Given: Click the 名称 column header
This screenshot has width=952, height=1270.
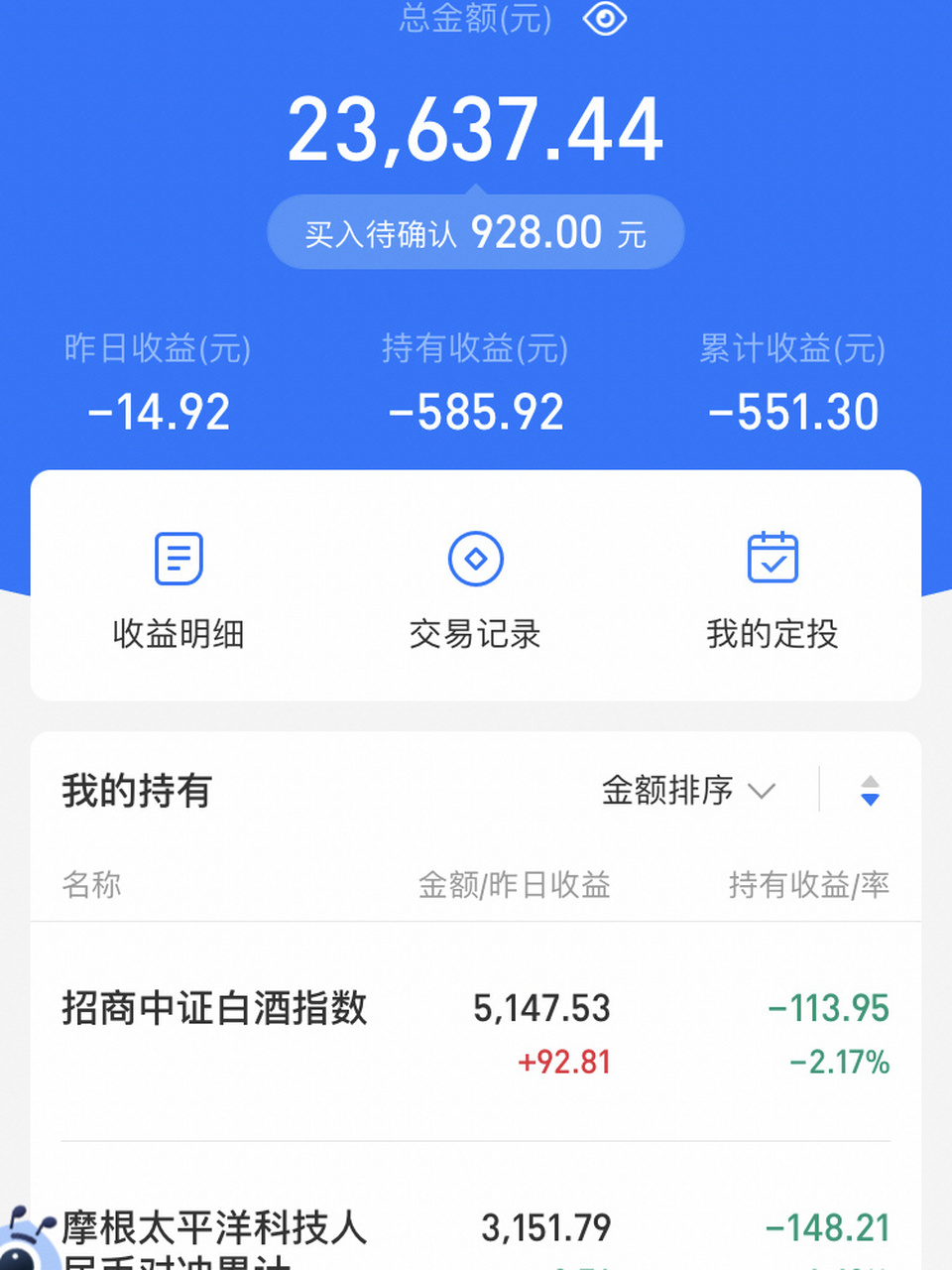Looking at the screenshot, I should (x=91, y=885).
